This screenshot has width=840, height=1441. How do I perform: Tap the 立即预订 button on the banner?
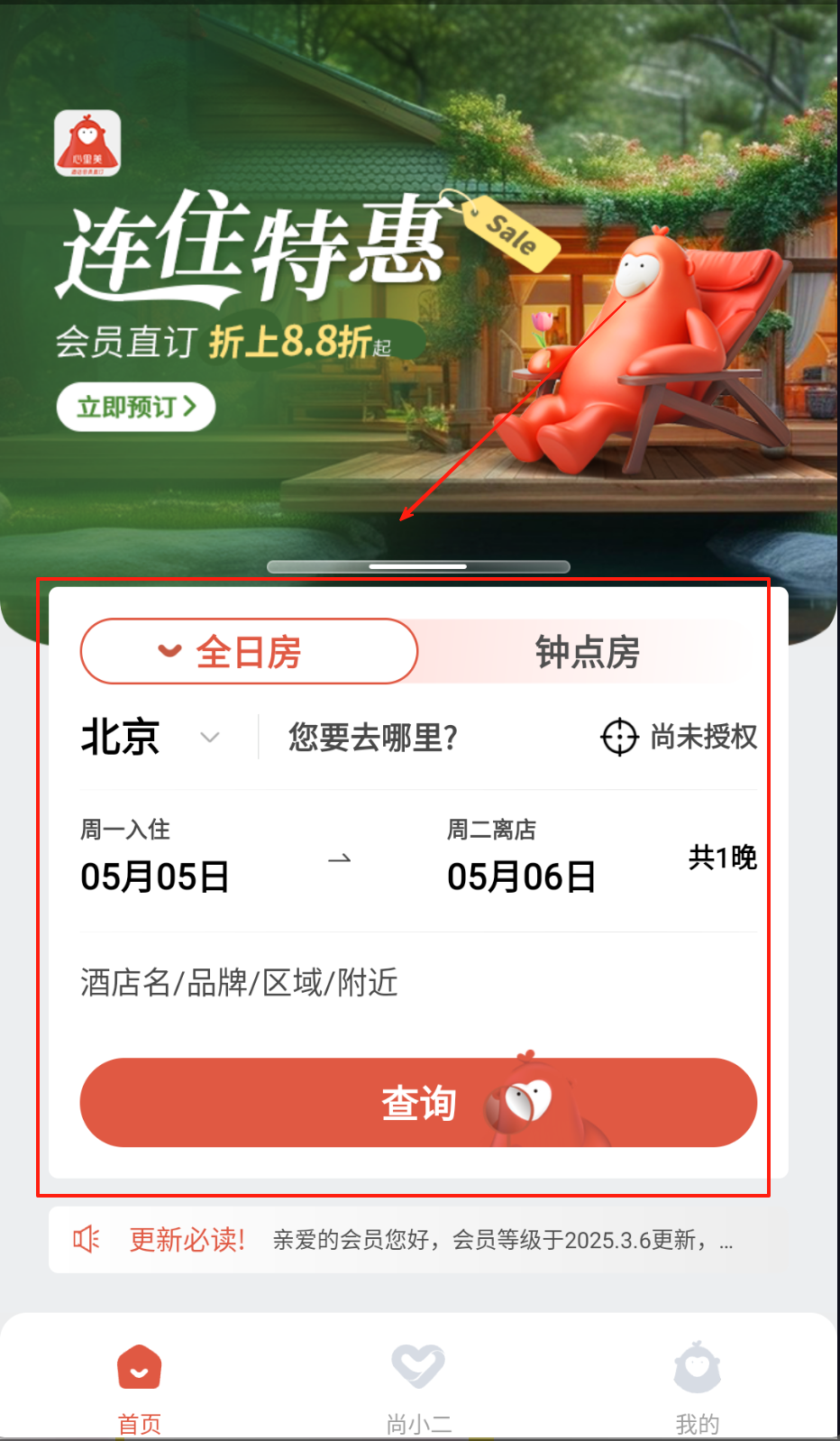(x=136, y=408)
